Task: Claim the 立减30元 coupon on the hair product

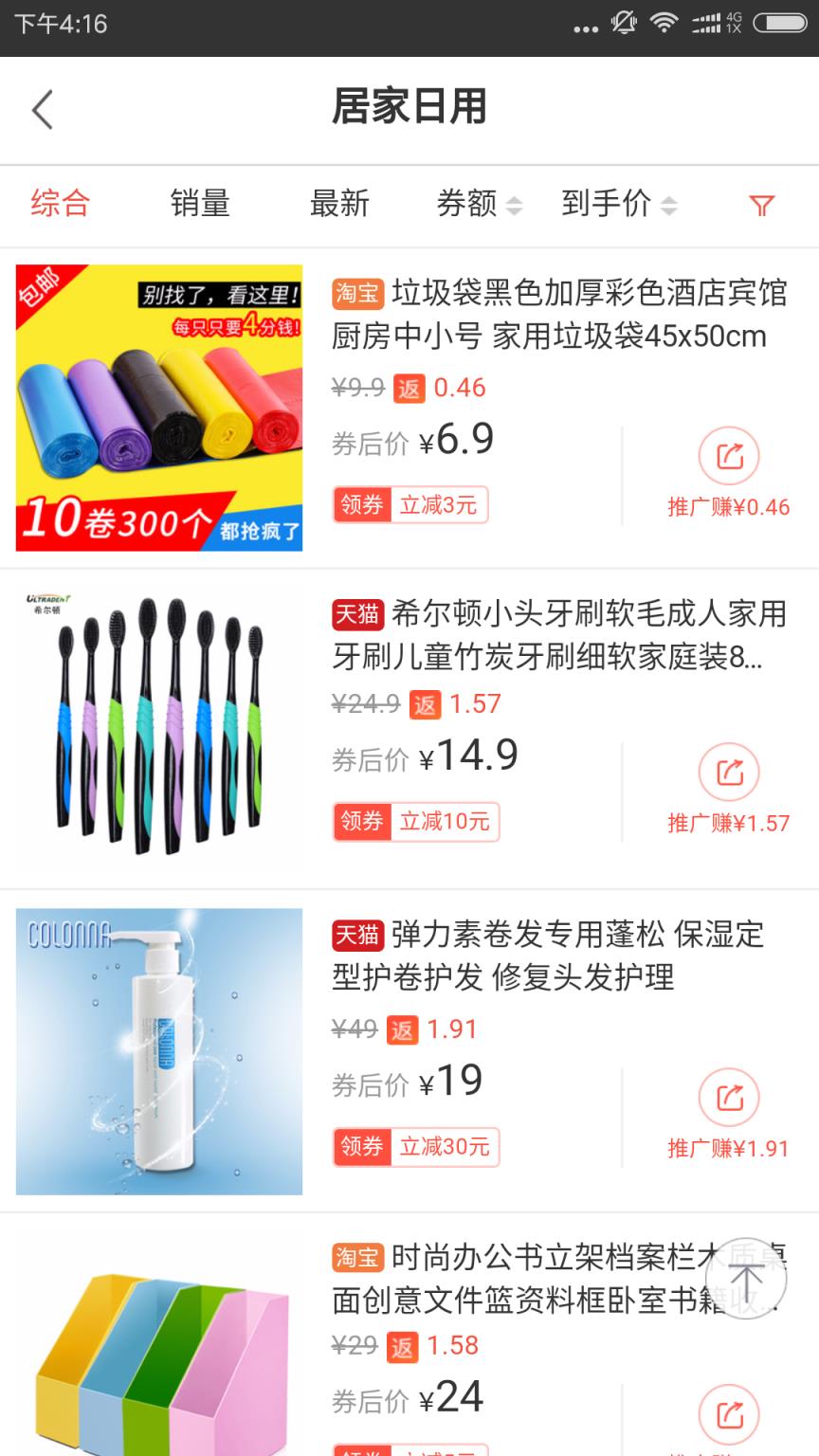Action: tap(415, 1147)
